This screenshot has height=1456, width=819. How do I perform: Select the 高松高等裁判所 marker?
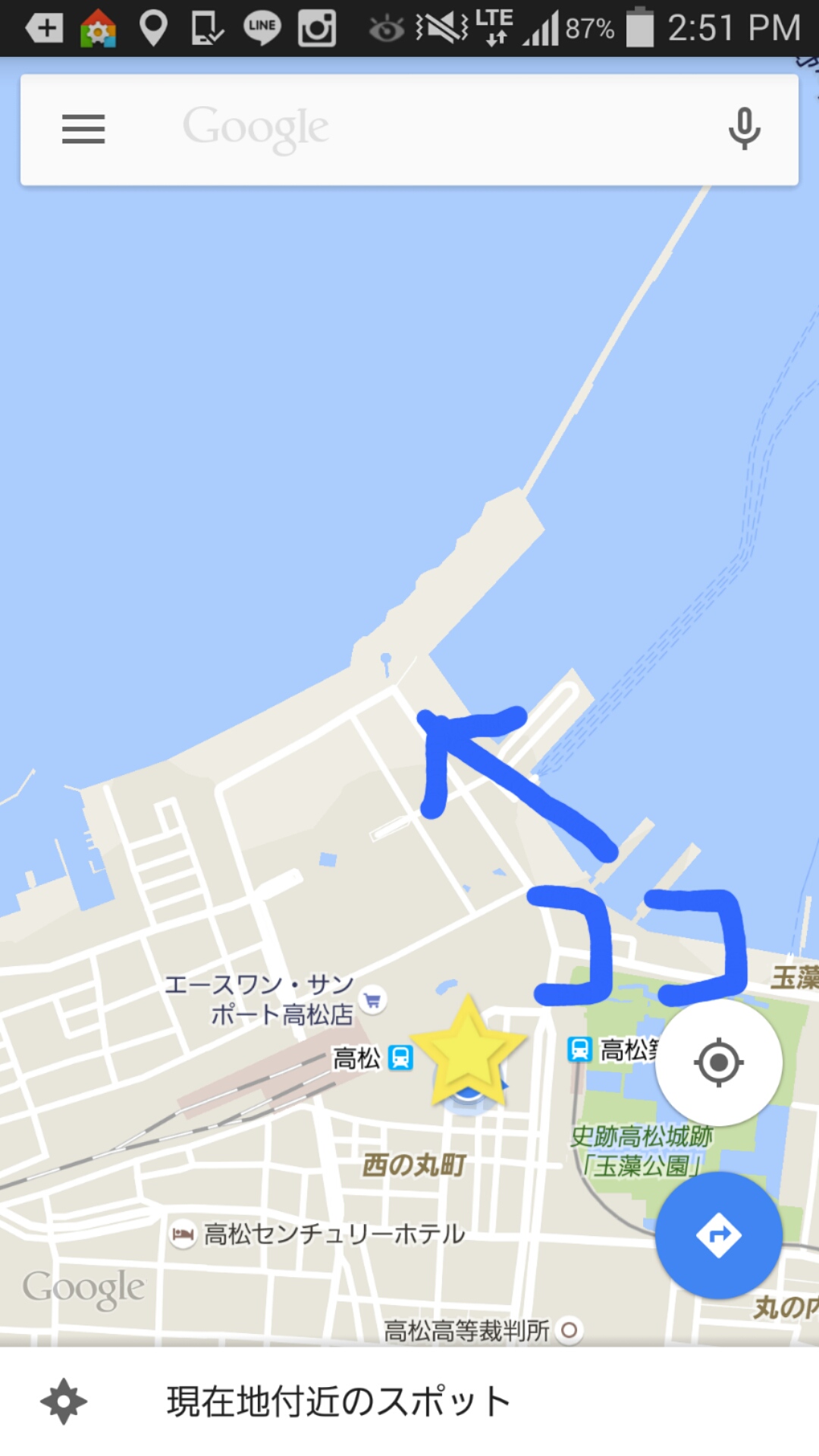point(569,1329)
